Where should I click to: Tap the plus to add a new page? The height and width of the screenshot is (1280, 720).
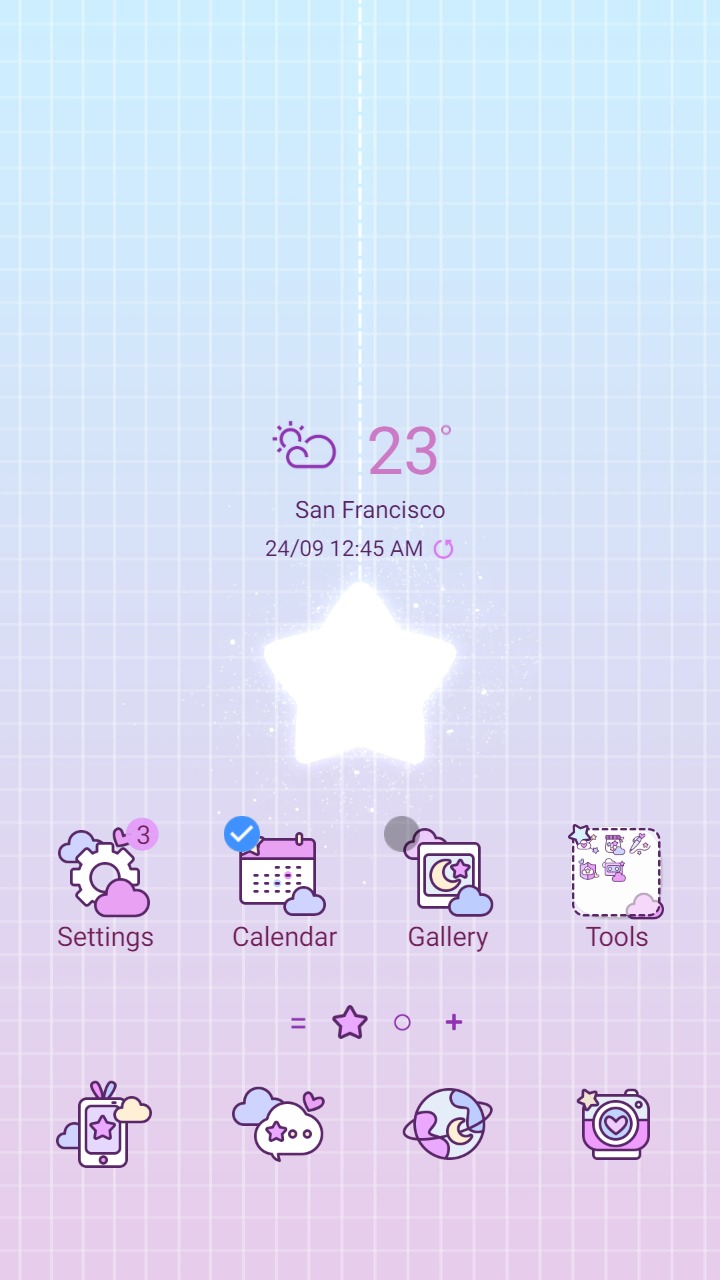click(453, 1023)
